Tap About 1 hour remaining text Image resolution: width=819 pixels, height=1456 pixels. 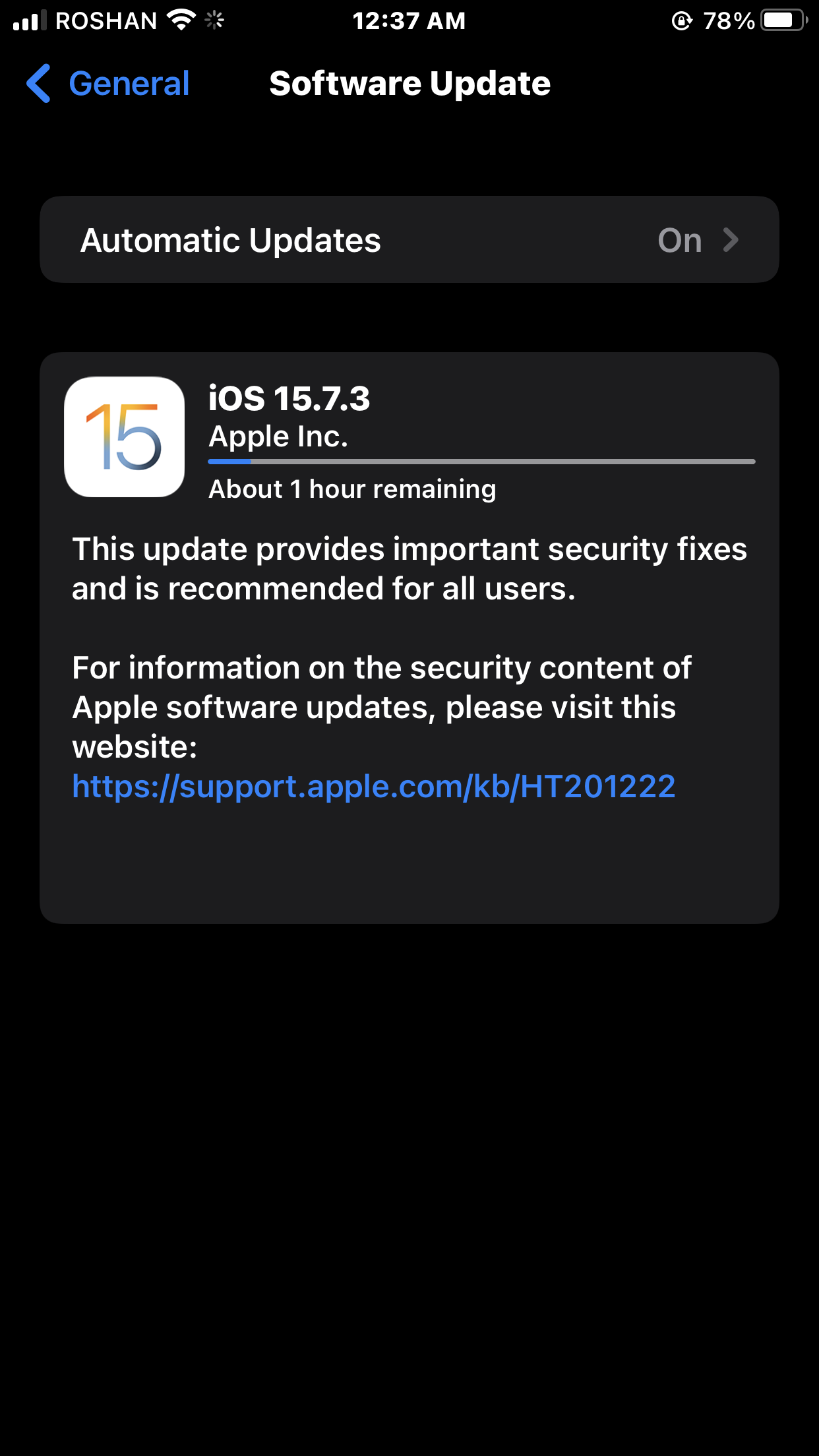(352, 489)
